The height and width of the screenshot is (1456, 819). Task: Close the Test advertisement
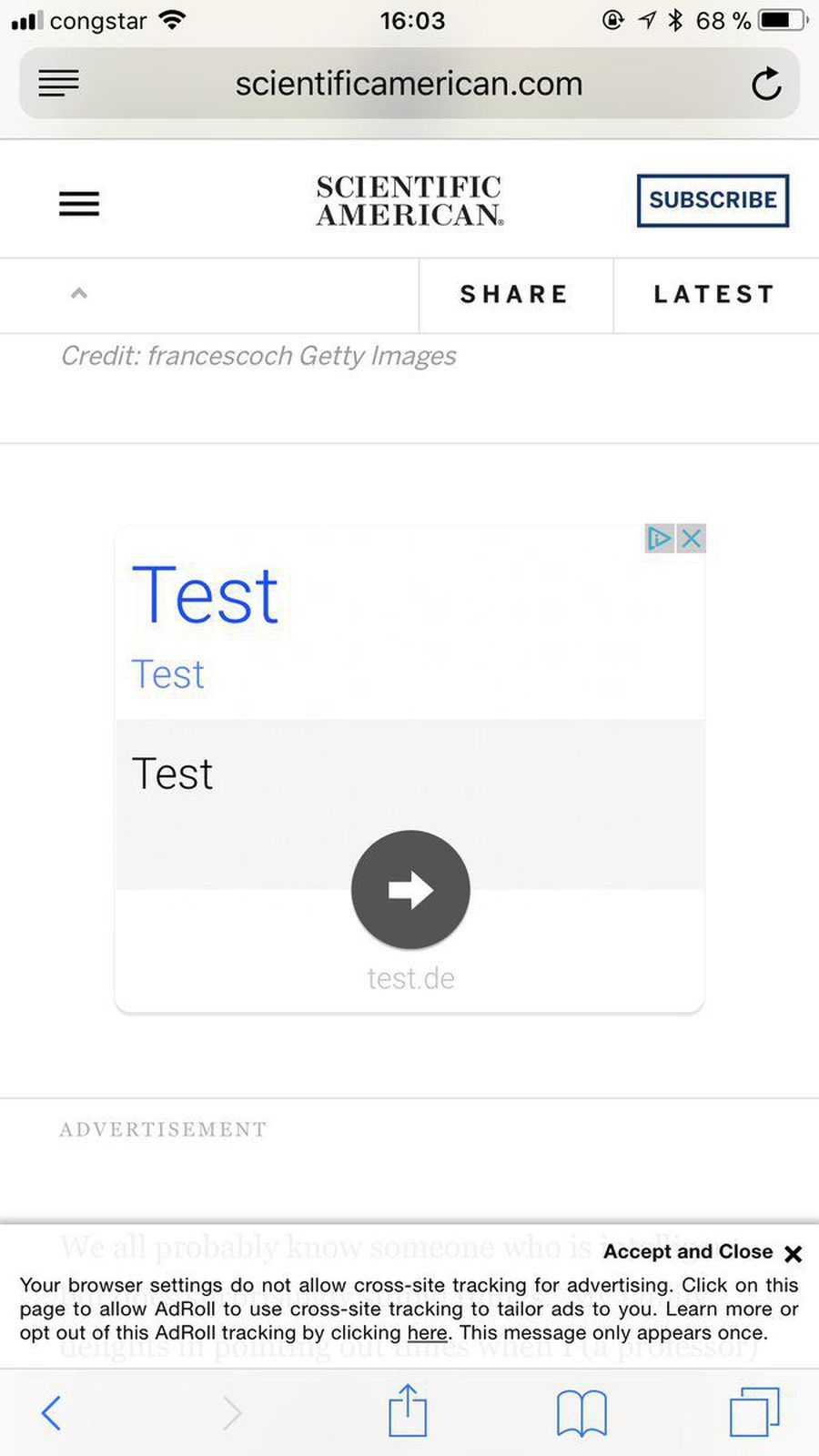[692, 539]
